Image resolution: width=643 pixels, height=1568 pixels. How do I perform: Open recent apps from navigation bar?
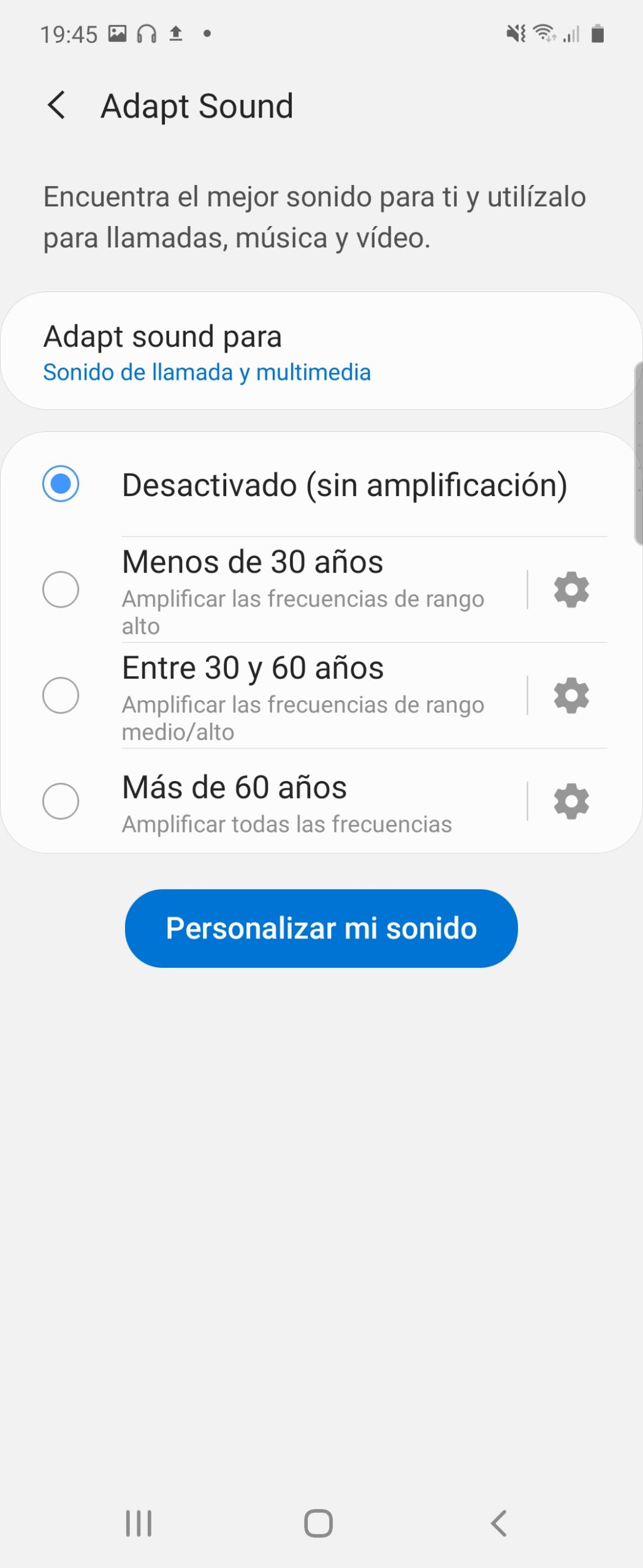[x=139, y=1523]
